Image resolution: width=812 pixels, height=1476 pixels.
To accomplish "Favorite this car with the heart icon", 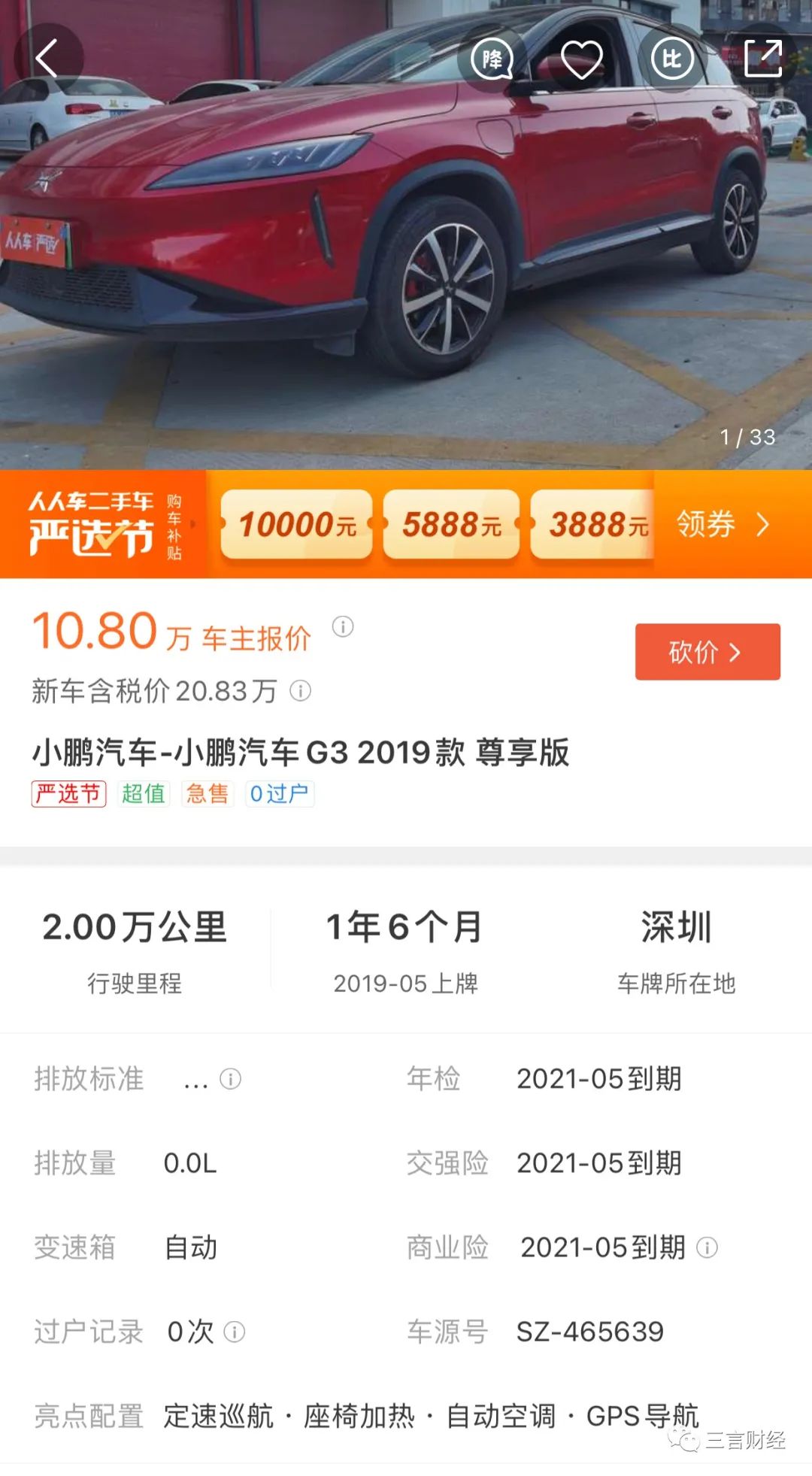I will 582,59.
